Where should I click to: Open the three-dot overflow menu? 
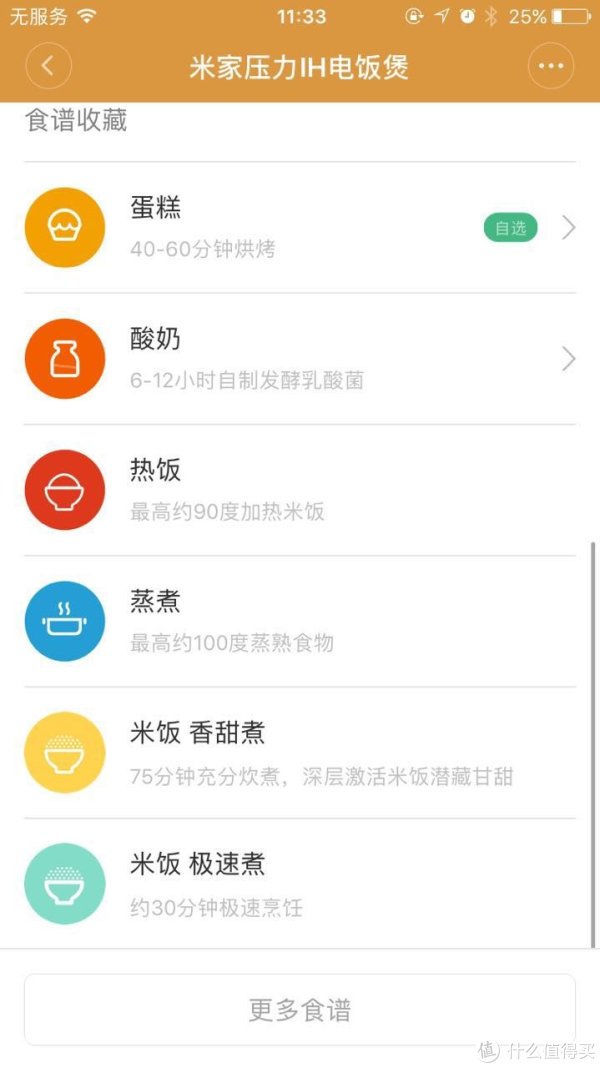551,66
